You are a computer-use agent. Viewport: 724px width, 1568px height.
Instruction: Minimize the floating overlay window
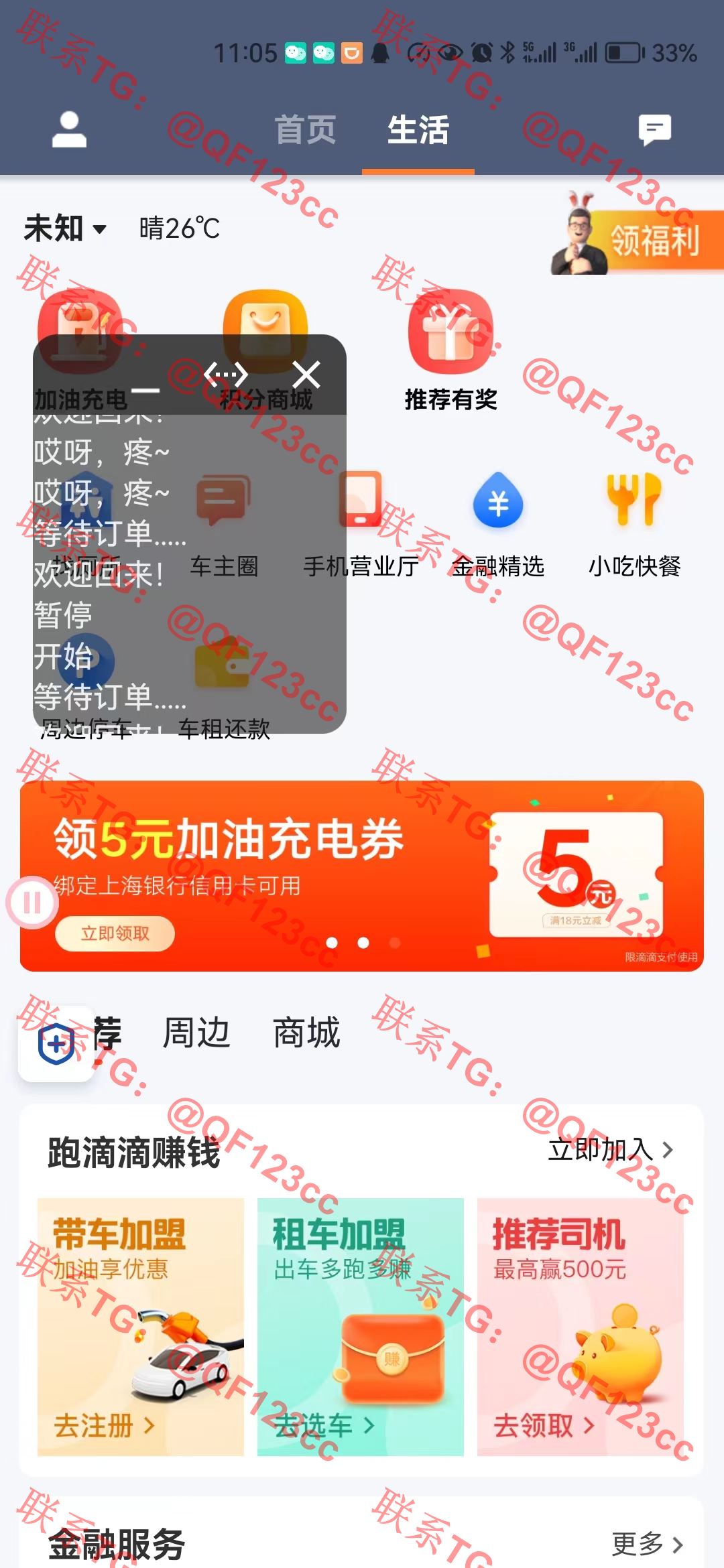click(x=145, y=390)
